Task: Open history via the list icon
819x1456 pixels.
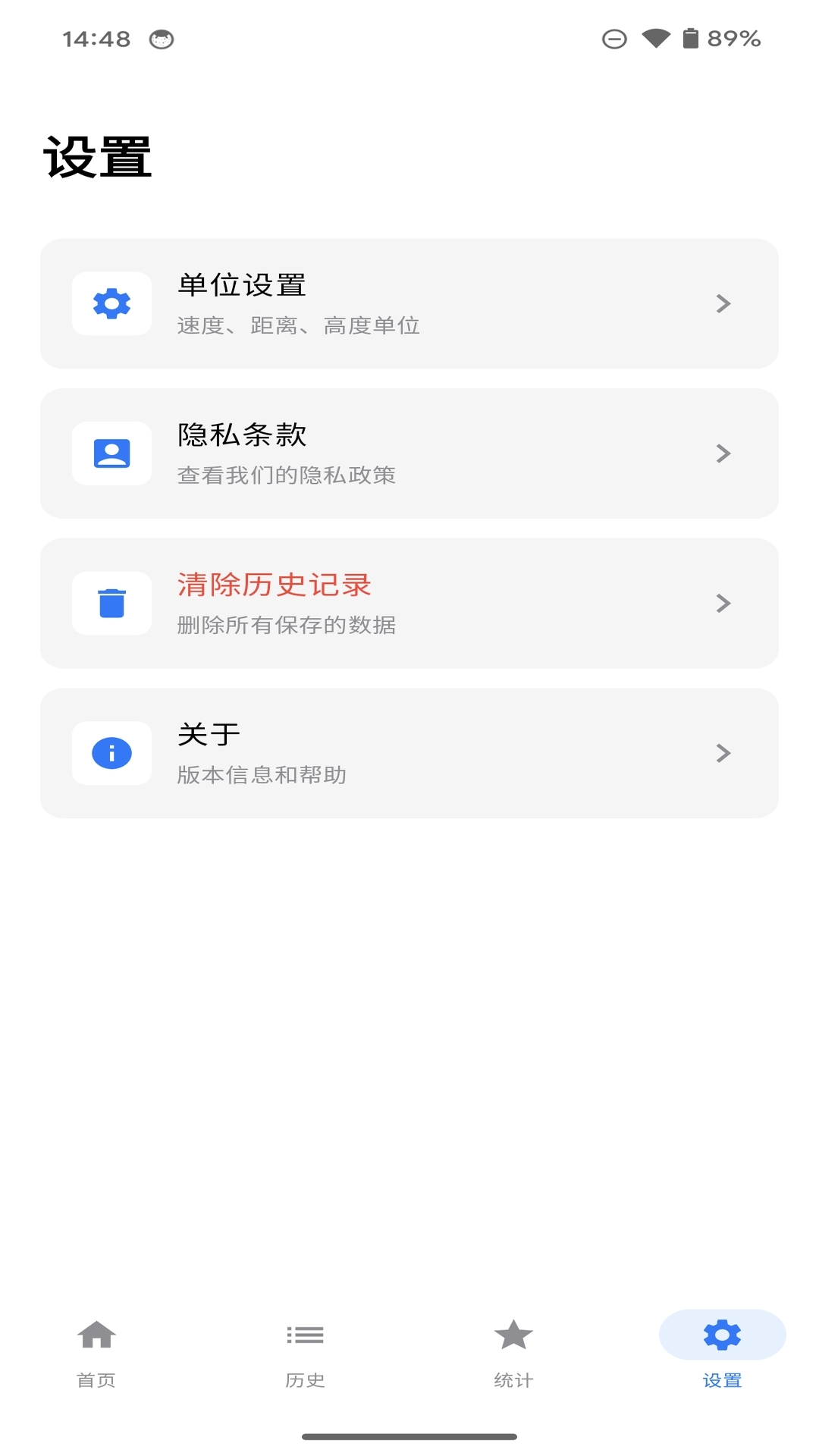Action: [x=305, y=1335]
